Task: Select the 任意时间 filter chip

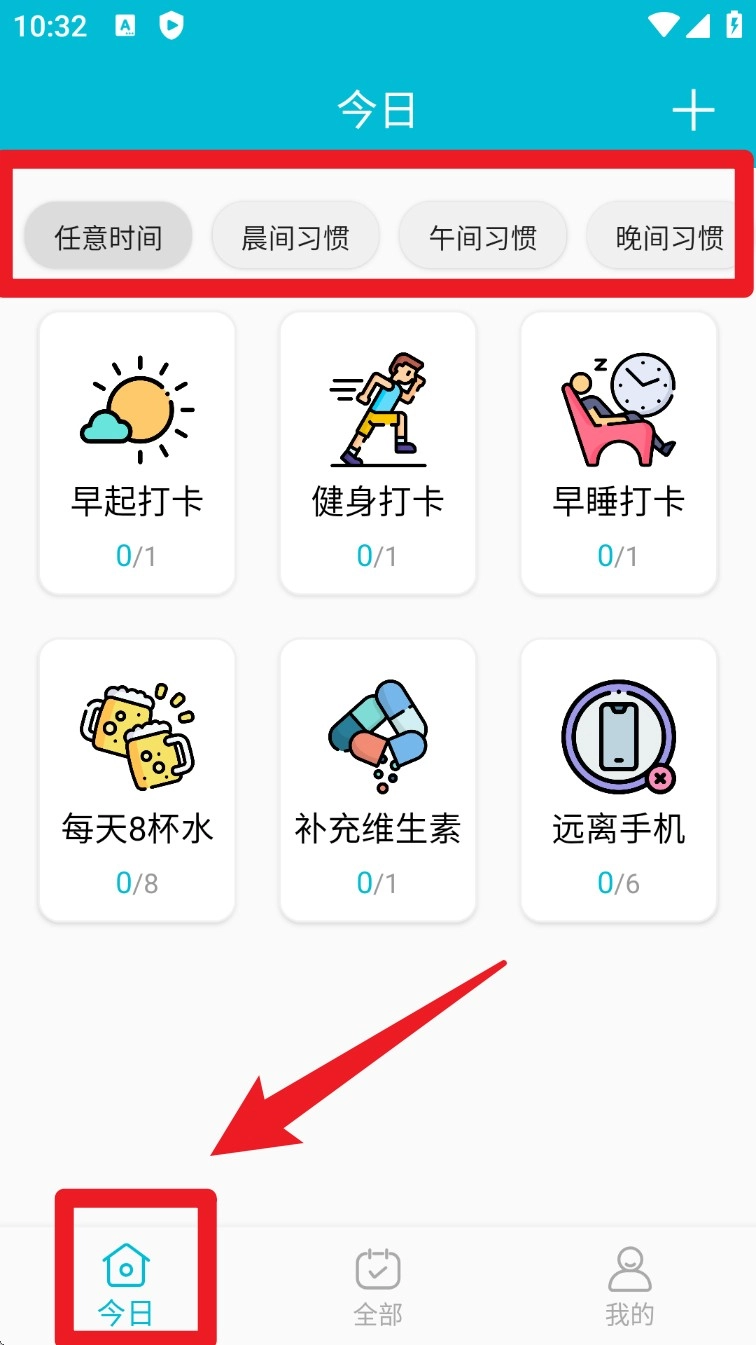Action: (108, 237)
